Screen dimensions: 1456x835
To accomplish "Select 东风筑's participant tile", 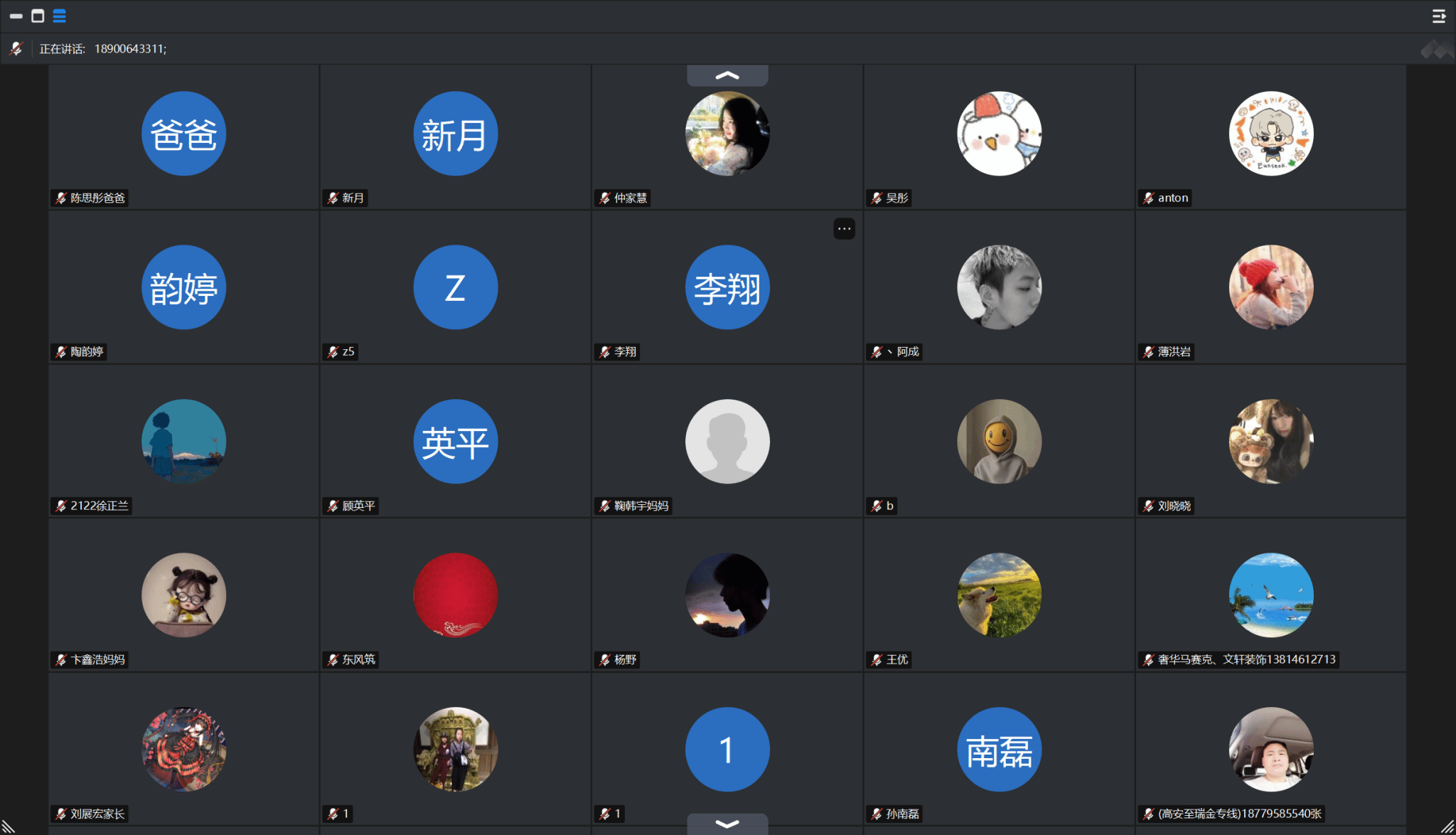I will coord(455,595).
